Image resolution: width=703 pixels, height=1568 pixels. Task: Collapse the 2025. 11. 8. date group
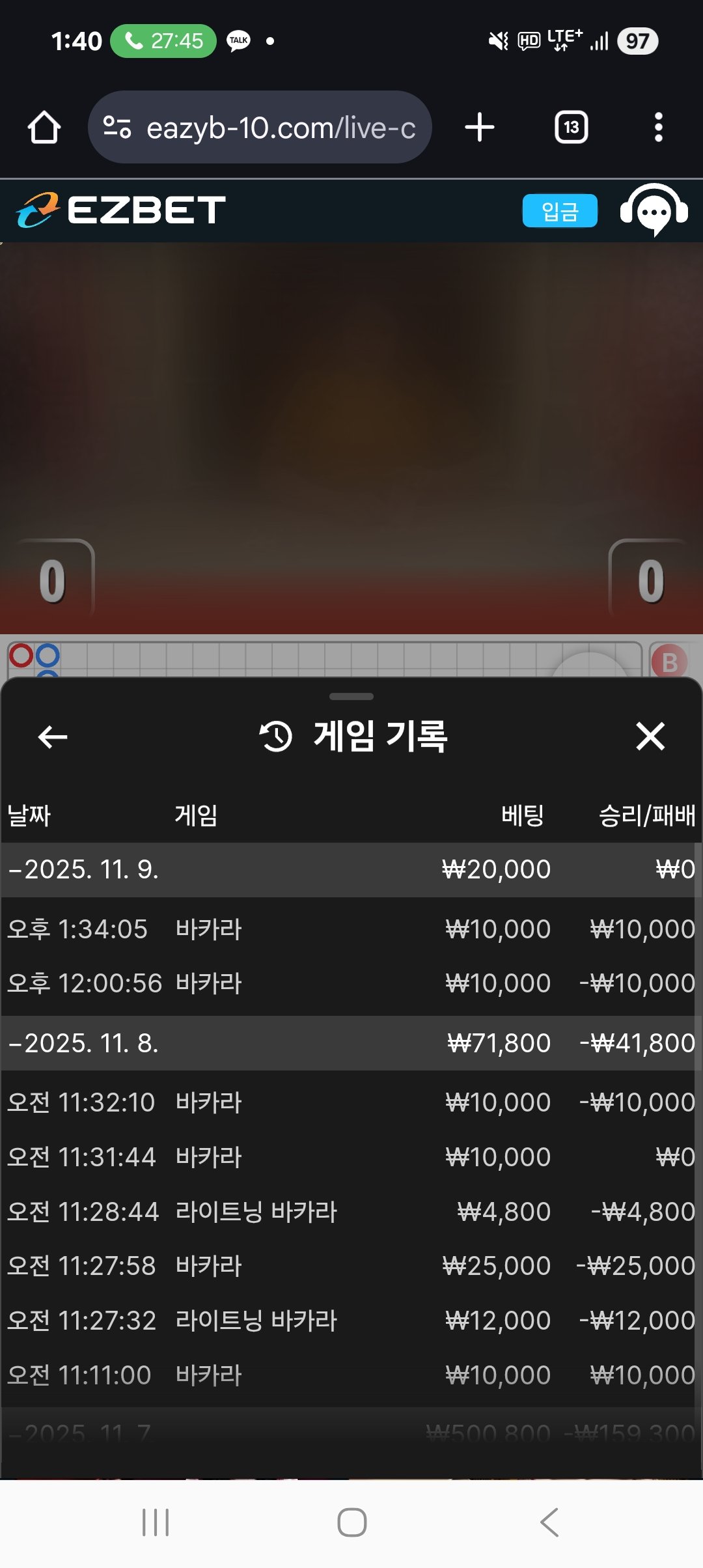[x=85, y=1043]
